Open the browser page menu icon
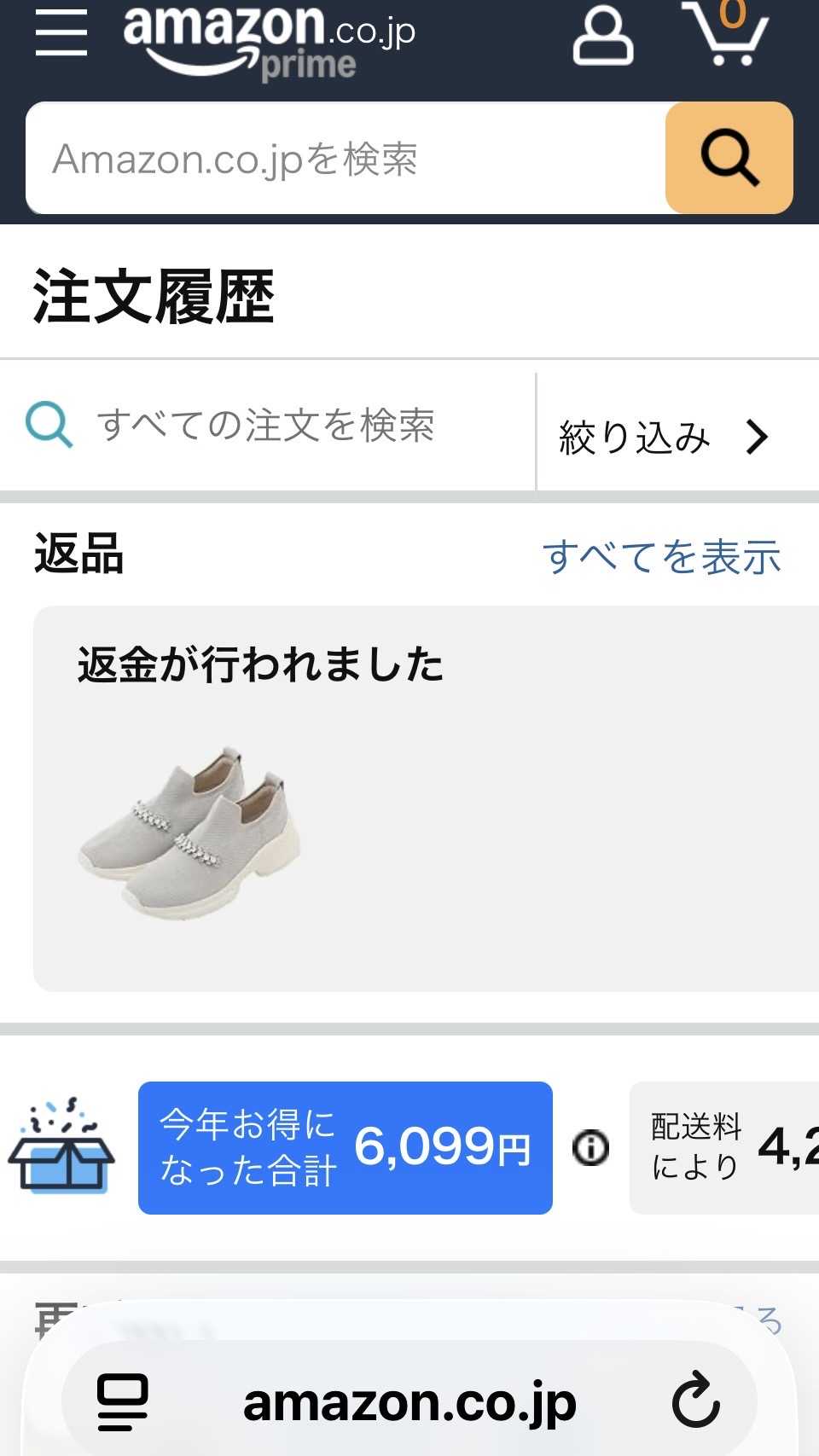Screen dimensions: 819x1456 click(123, 1401)
